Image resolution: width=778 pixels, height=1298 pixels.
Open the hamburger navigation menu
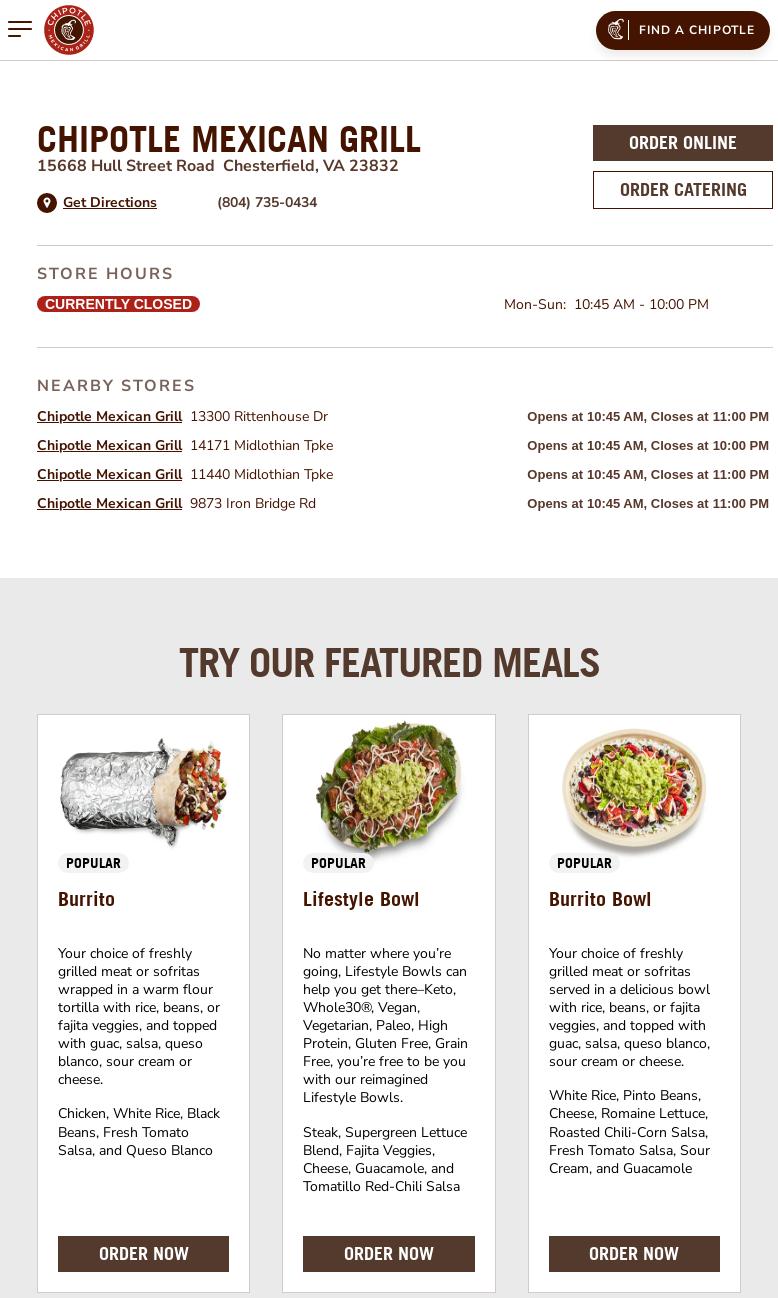tap(20, 29)
